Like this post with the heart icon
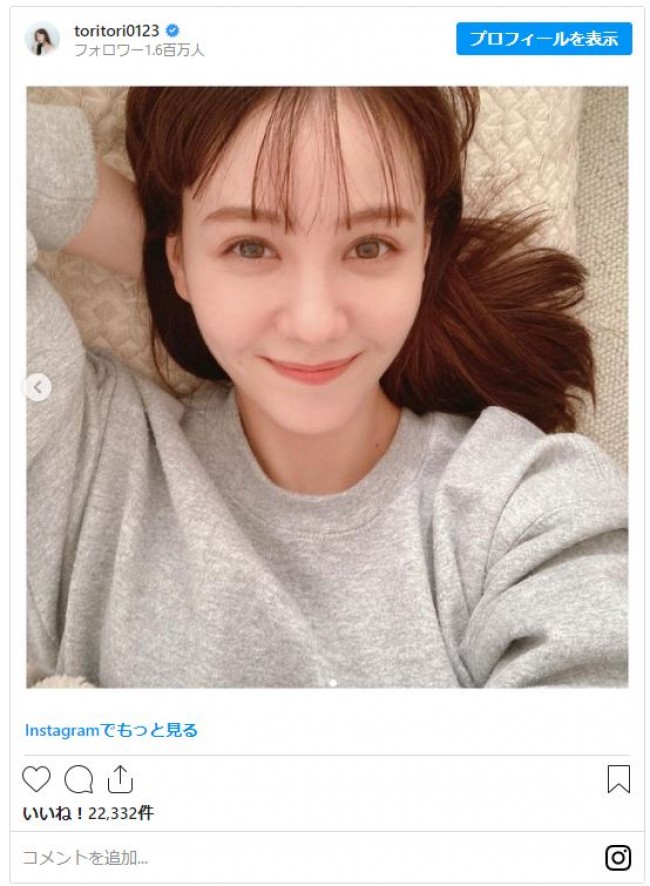Screen dimensions: 650x886 (36, 779)
